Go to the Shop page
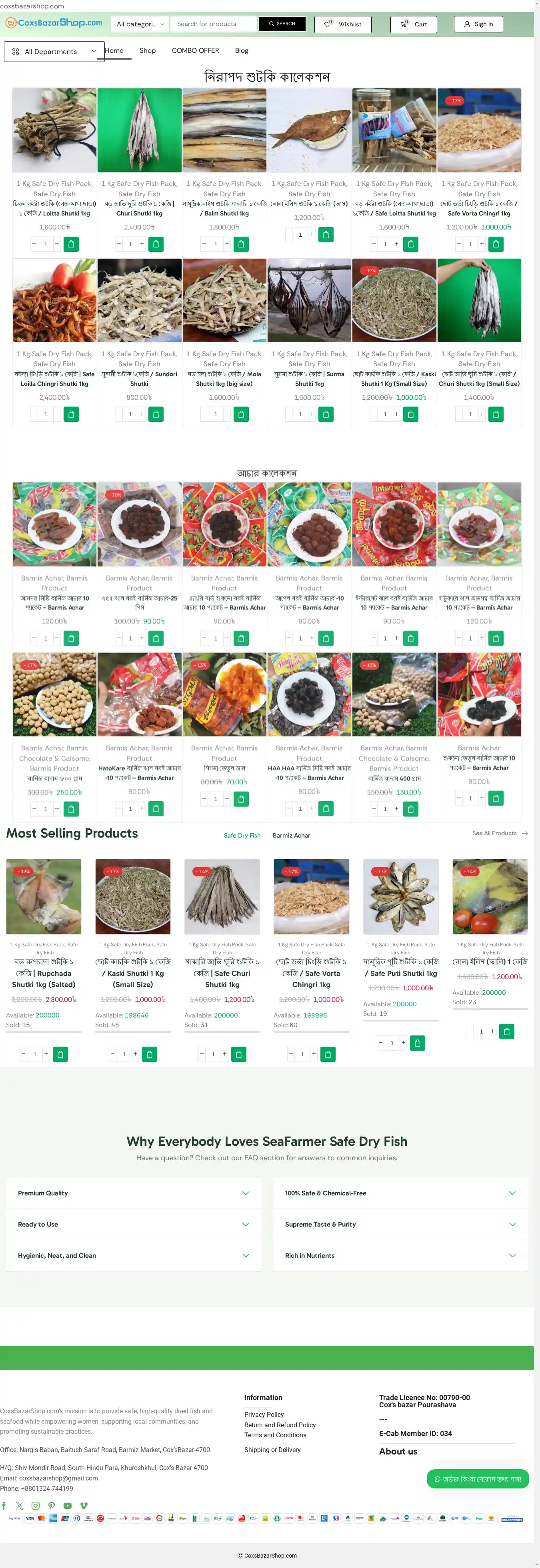 point(147,50)
